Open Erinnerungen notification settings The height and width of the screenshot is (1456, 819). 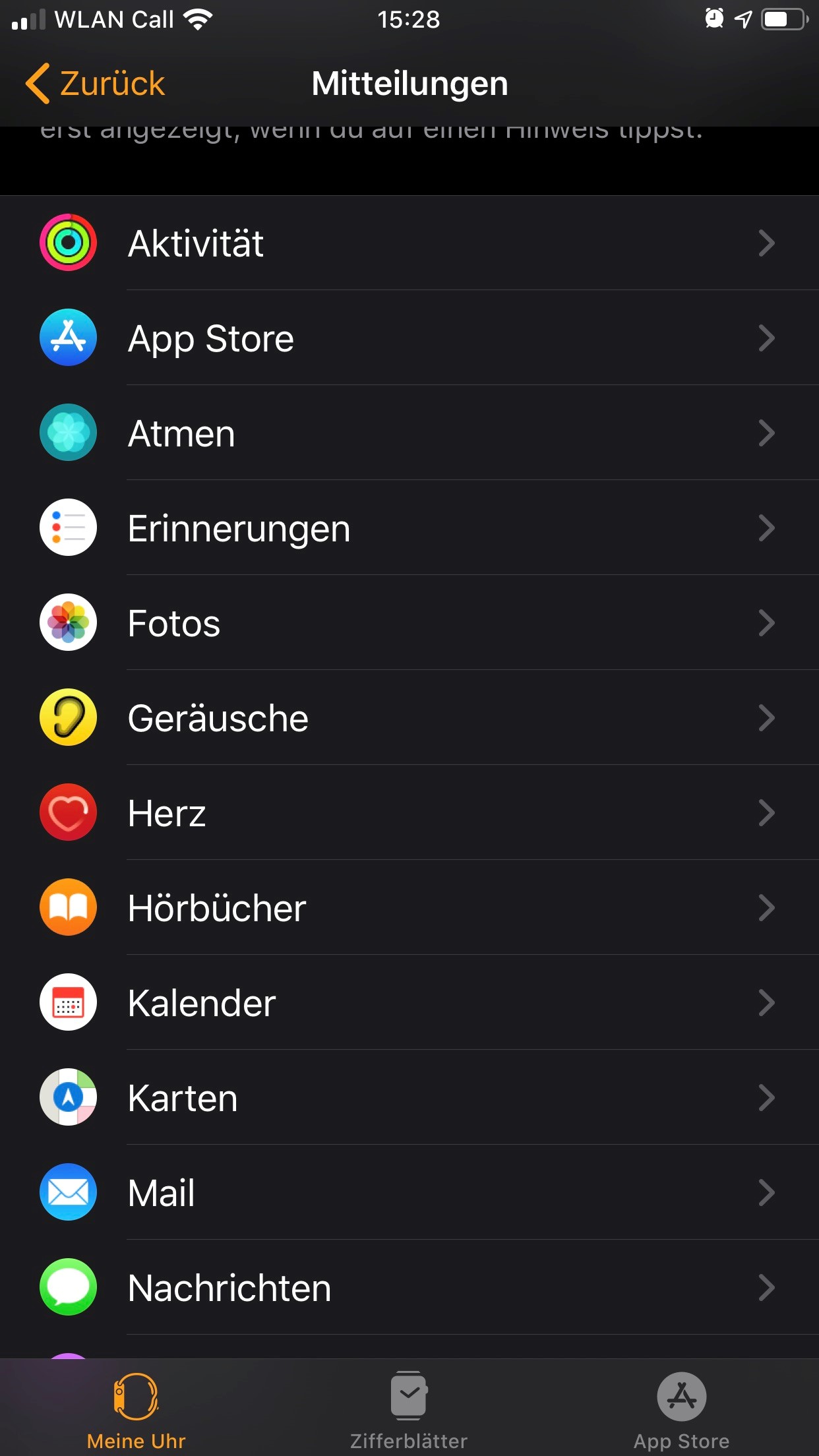(x=409, y=528)
